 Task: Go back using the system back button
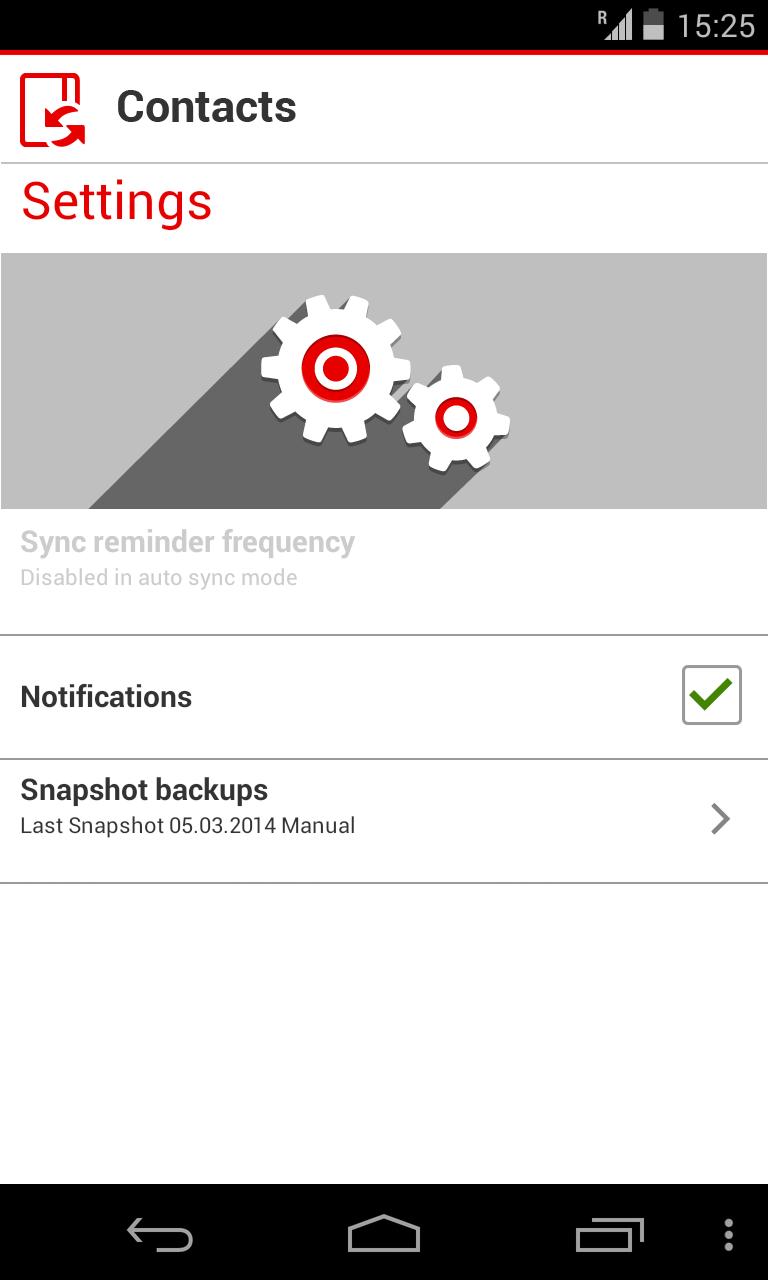click(160, 1235)
